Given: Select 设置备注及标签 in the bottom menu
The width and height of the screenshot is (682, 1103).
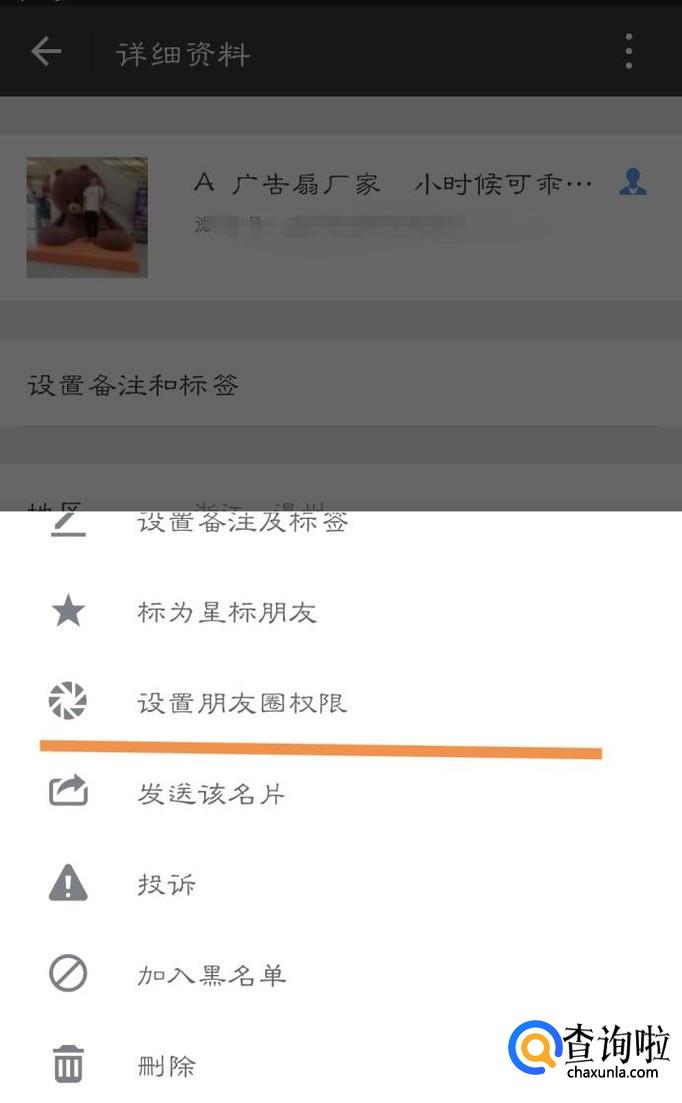Looking at the screenshot, I should pyautogui.click(x=242, y=523).
